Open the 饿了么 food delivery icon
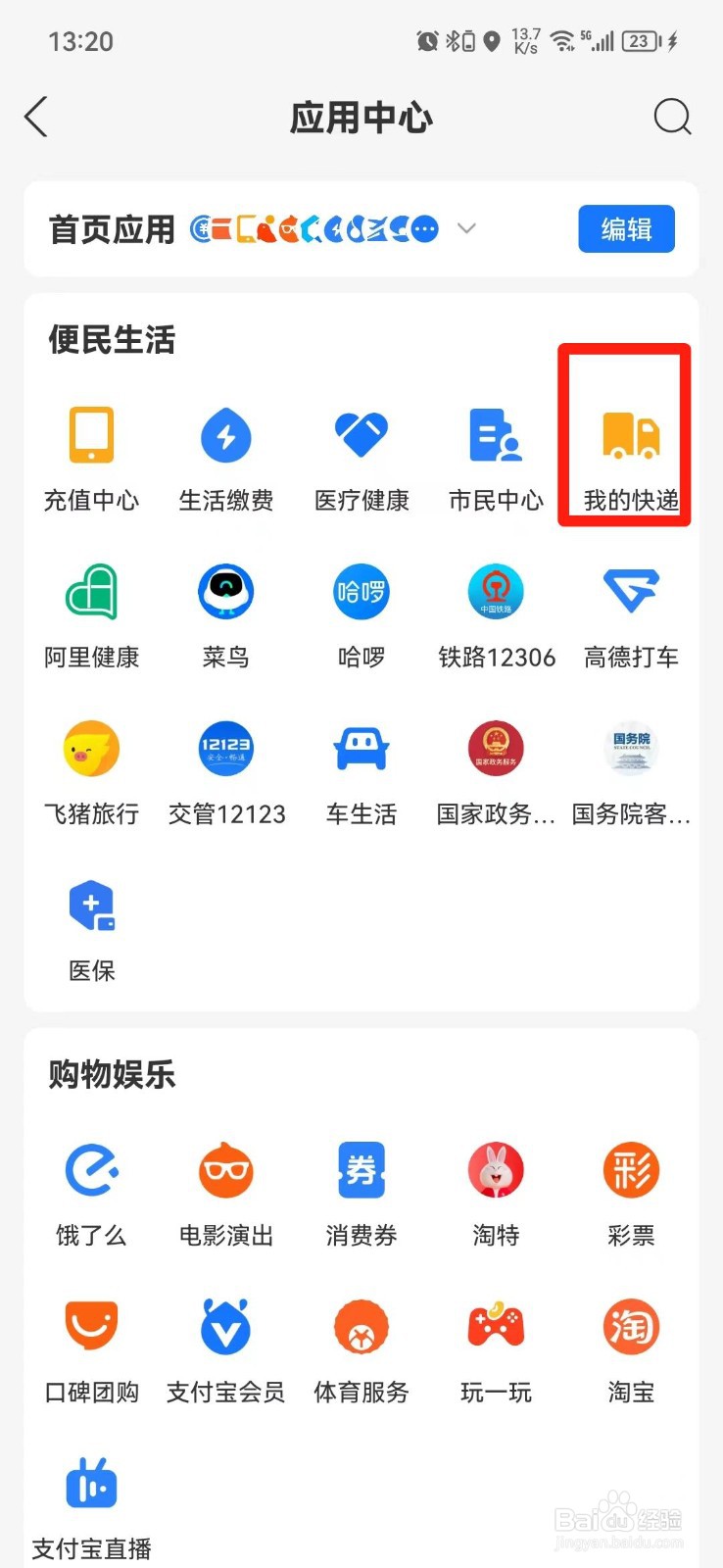 click(x=91, y=1169)
